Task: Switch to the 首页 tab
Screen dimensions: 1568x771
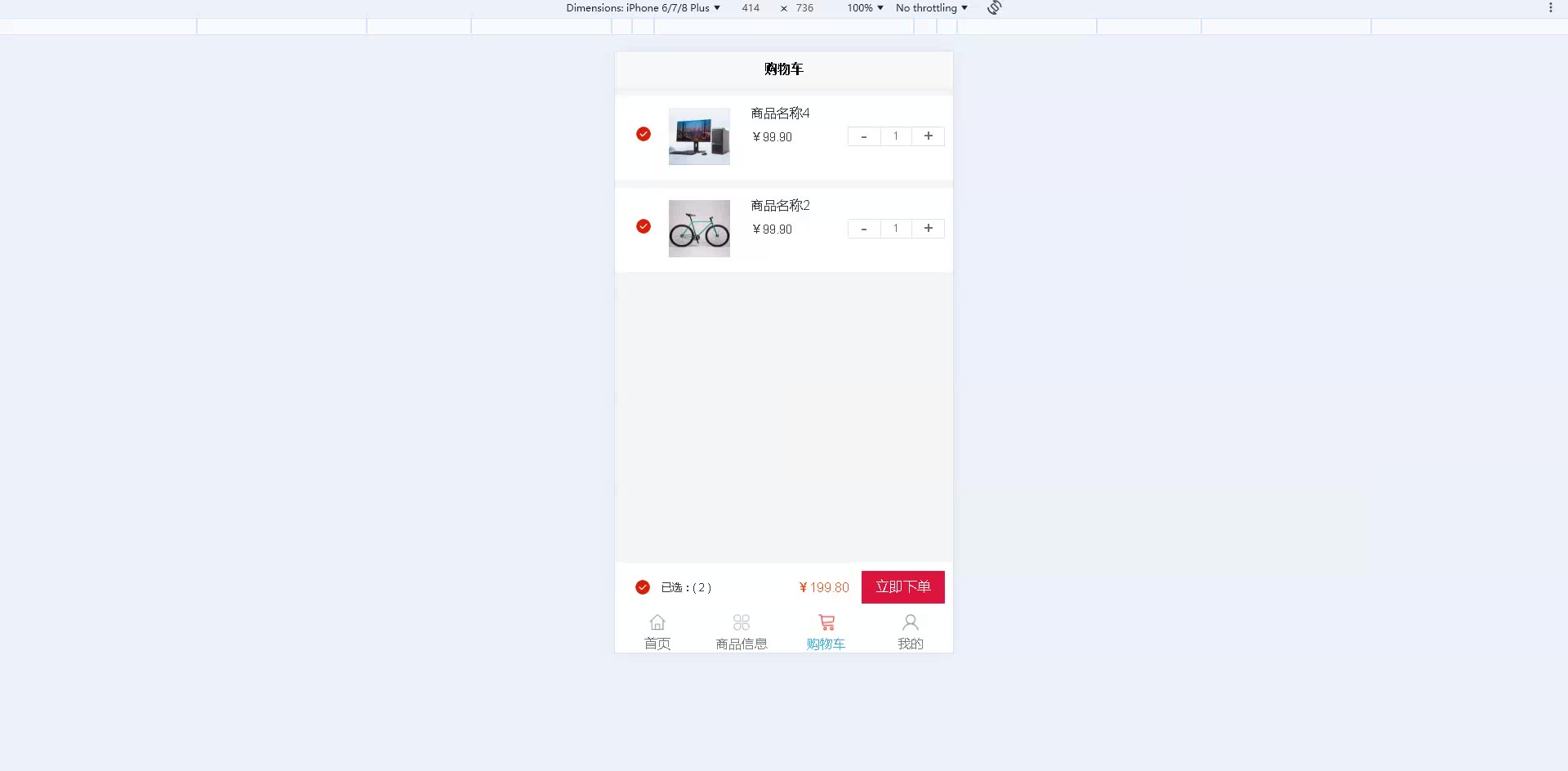Action: click(x=657, y=632)
